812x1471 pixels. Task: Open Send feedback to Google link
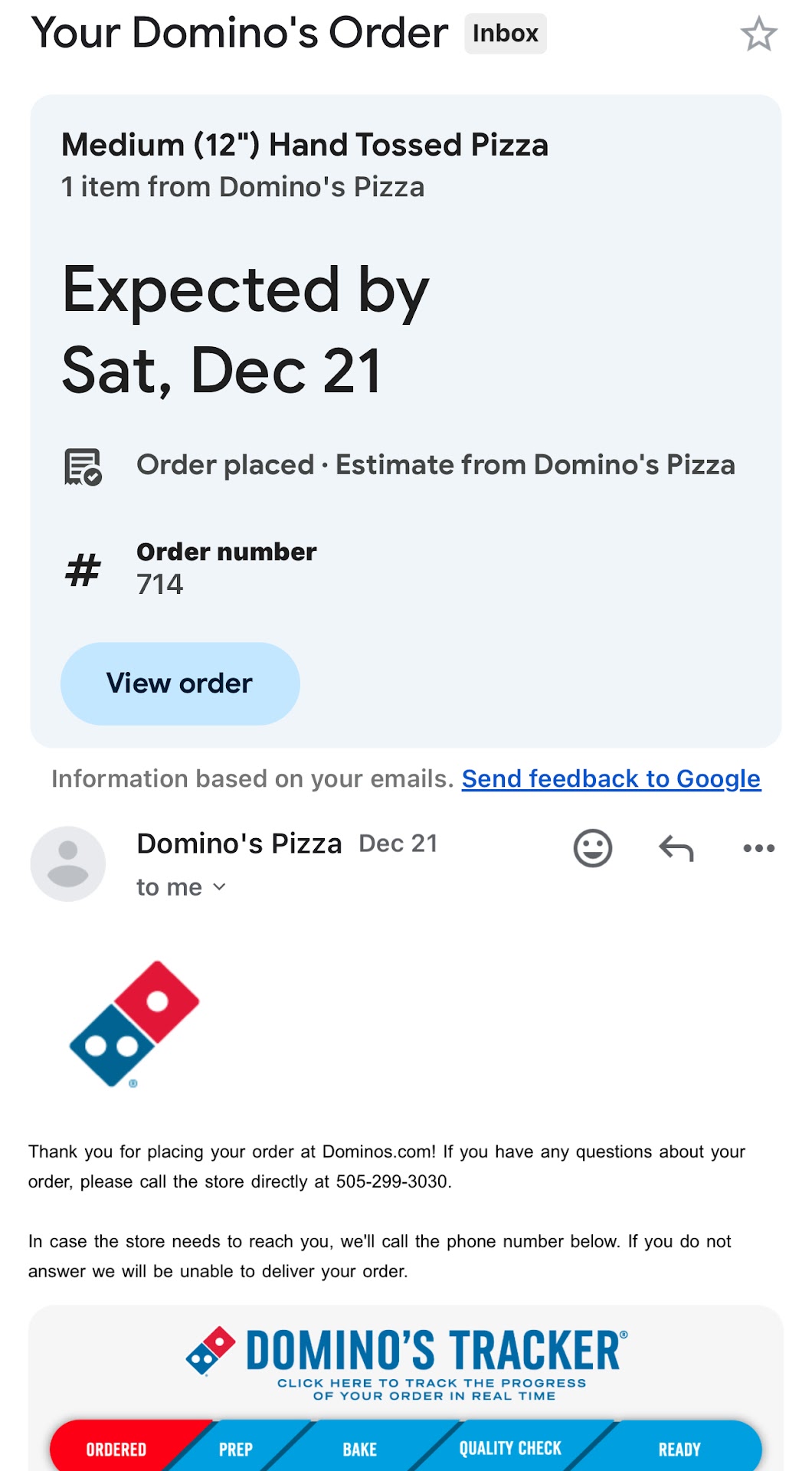point(611,778)
